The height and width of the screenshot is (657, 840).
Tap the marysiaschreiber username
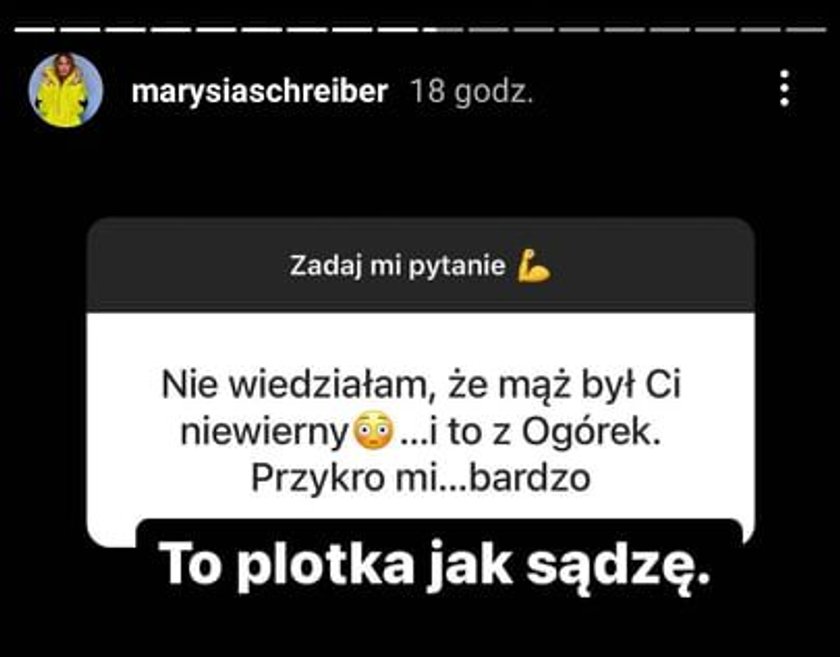pos(259,92)
